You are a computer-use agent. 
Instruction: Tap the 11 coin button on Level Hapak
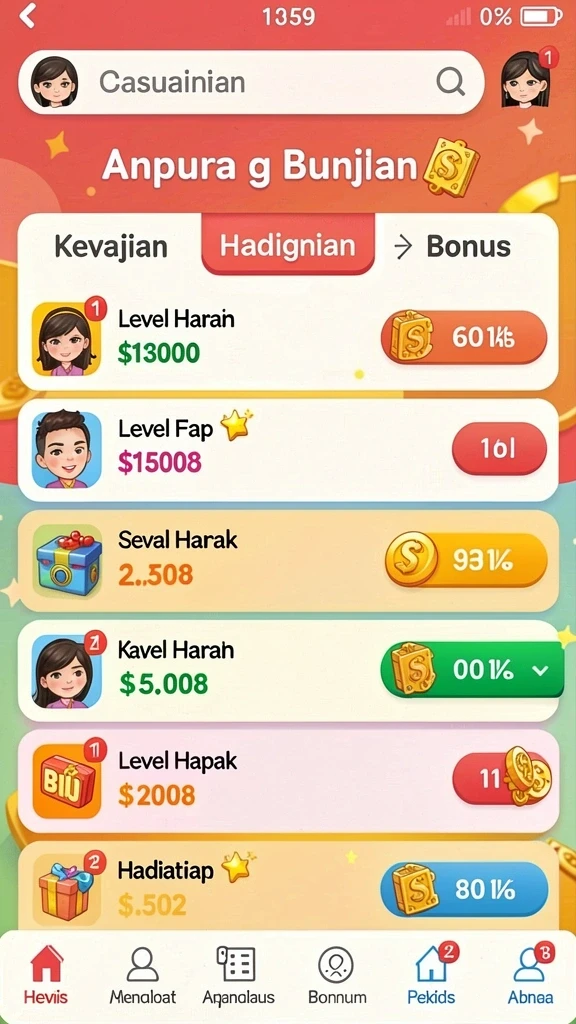[x=500, y=778]
